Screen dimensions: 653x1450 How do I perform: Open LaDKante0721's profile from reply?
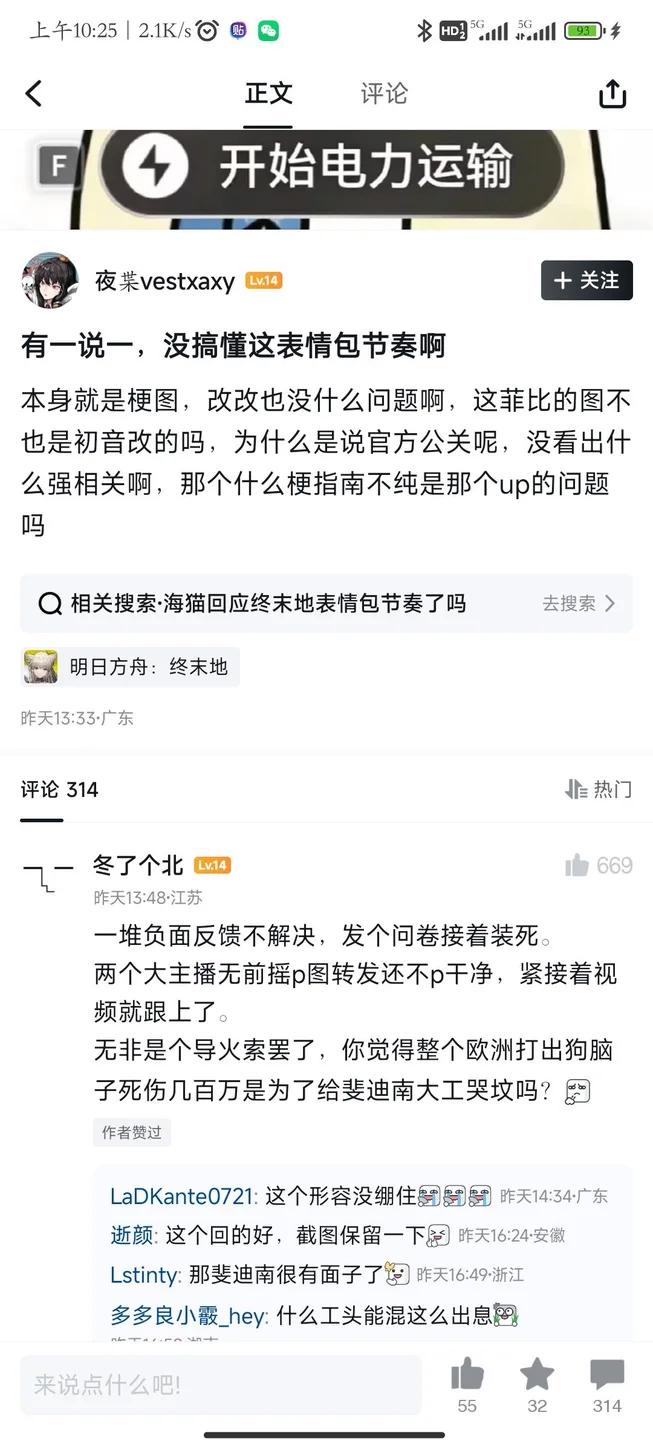(x=182, y=1196)
